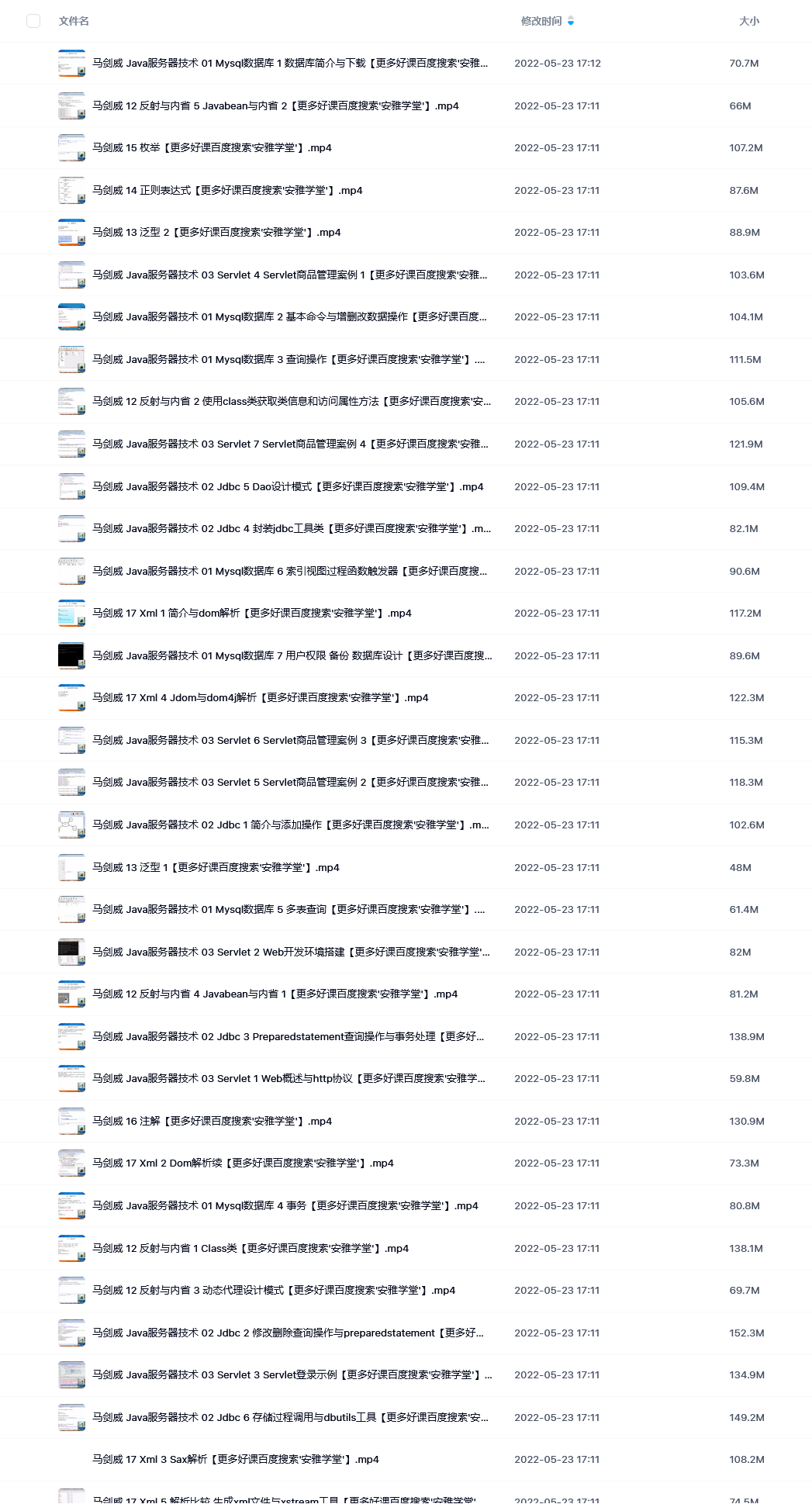Image resolution: width=812 pixels, height=1504 pixels.
Task: Open the 14 正则表达式 video file
Action: 227,190
